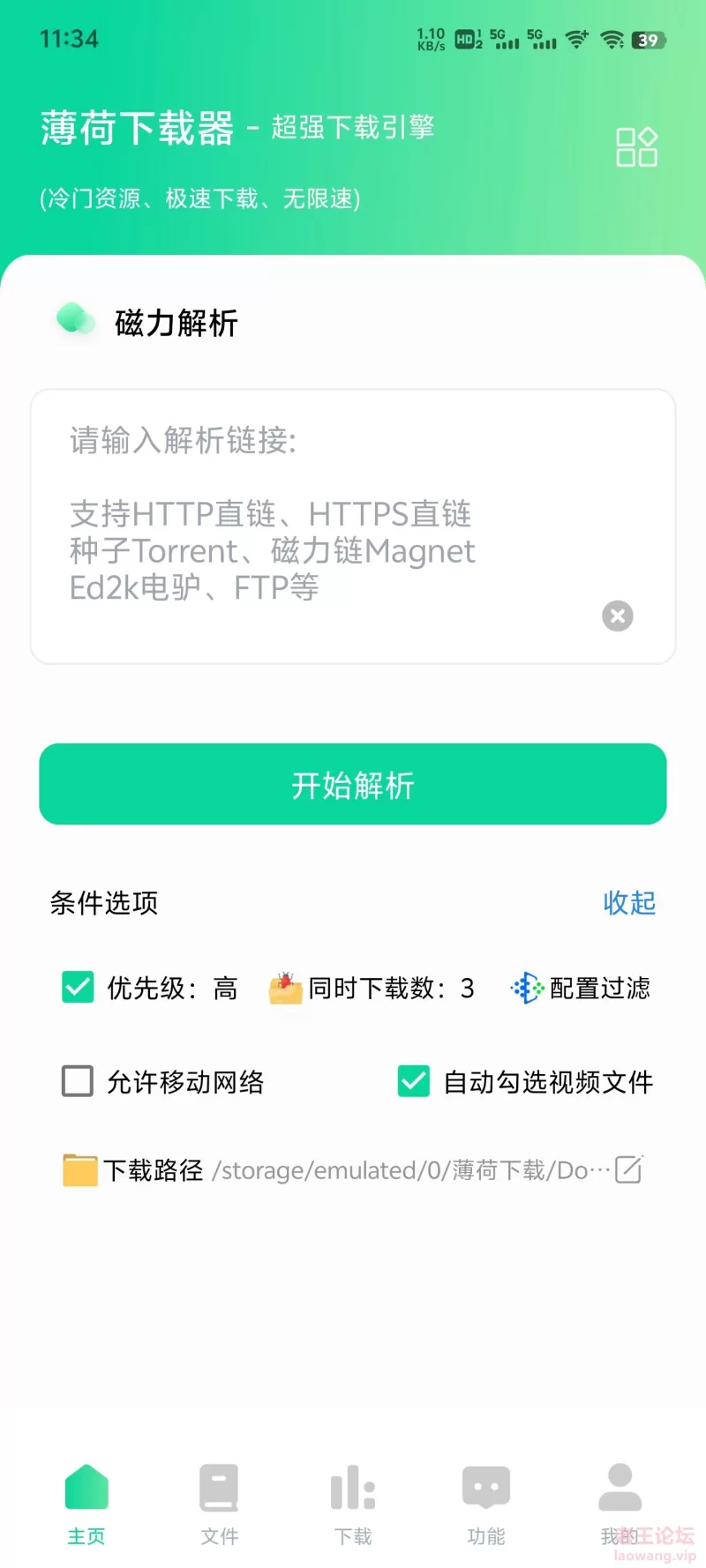Open the grid menu icon at top right
The height and width of the screenshot is (1568, 706).
(636, 146)
